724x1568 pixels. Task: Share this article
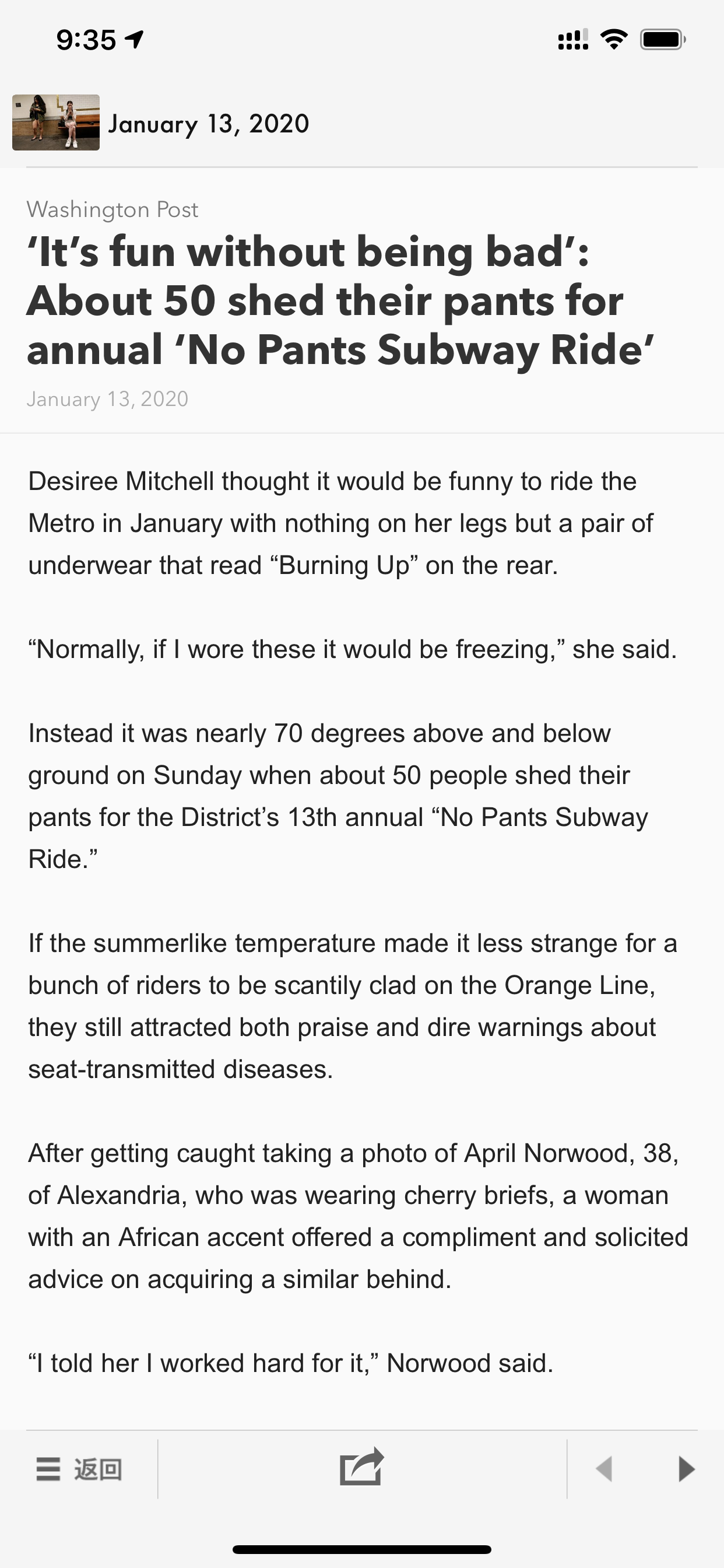(362, 1466)
